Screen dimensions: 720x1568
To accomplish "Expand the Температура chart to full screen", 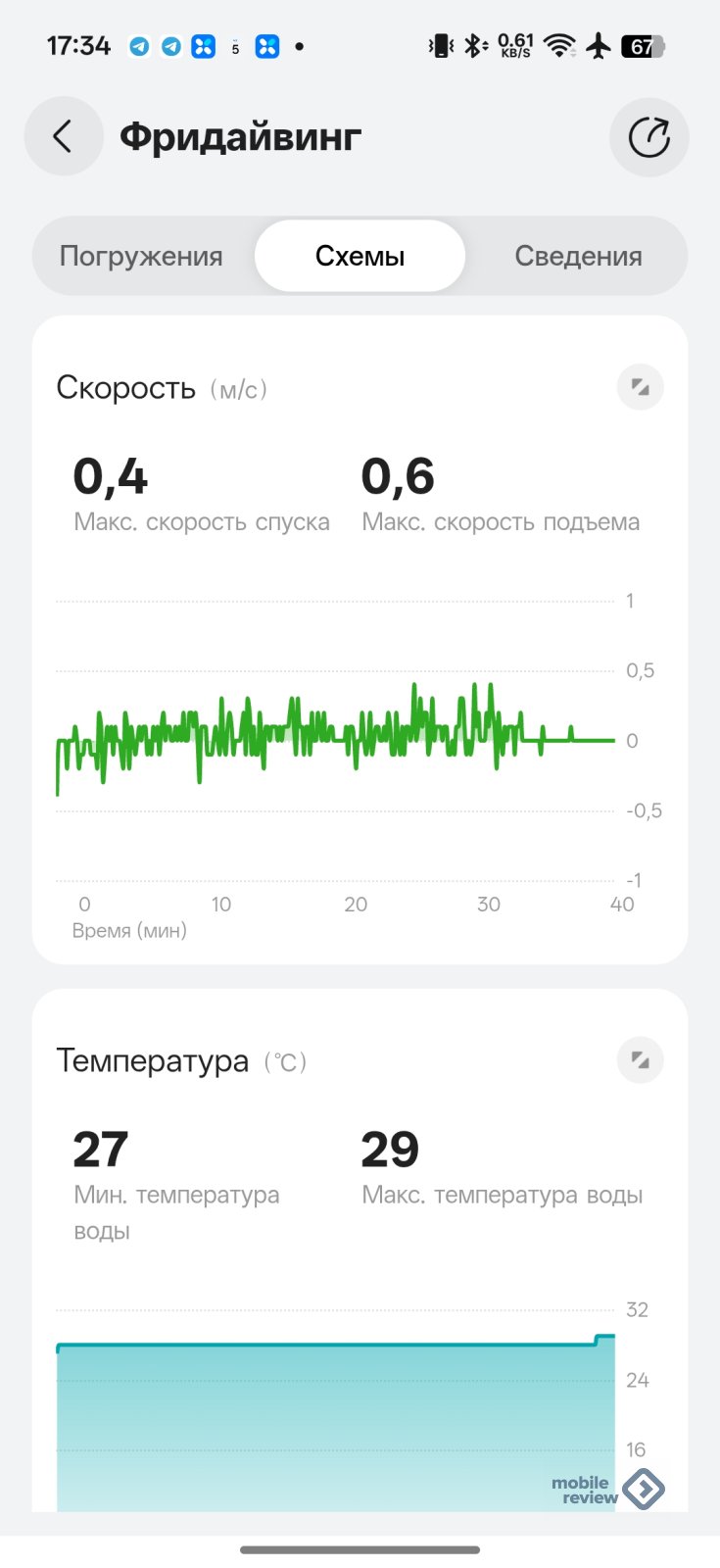I will [640, 1059].
